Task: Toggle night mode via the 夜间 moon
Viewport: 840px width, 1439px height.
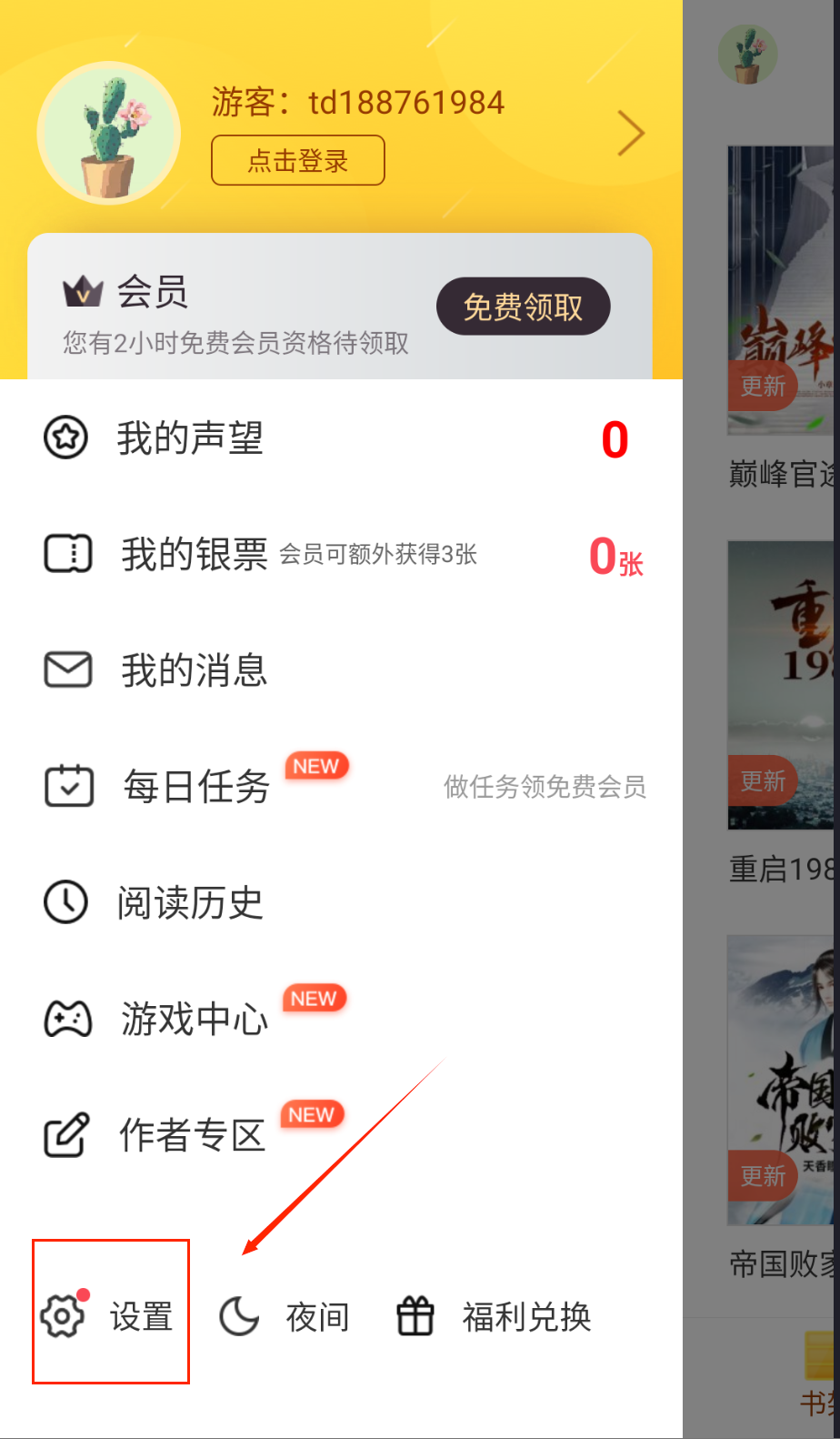Action: click(x=237, y=1314)
